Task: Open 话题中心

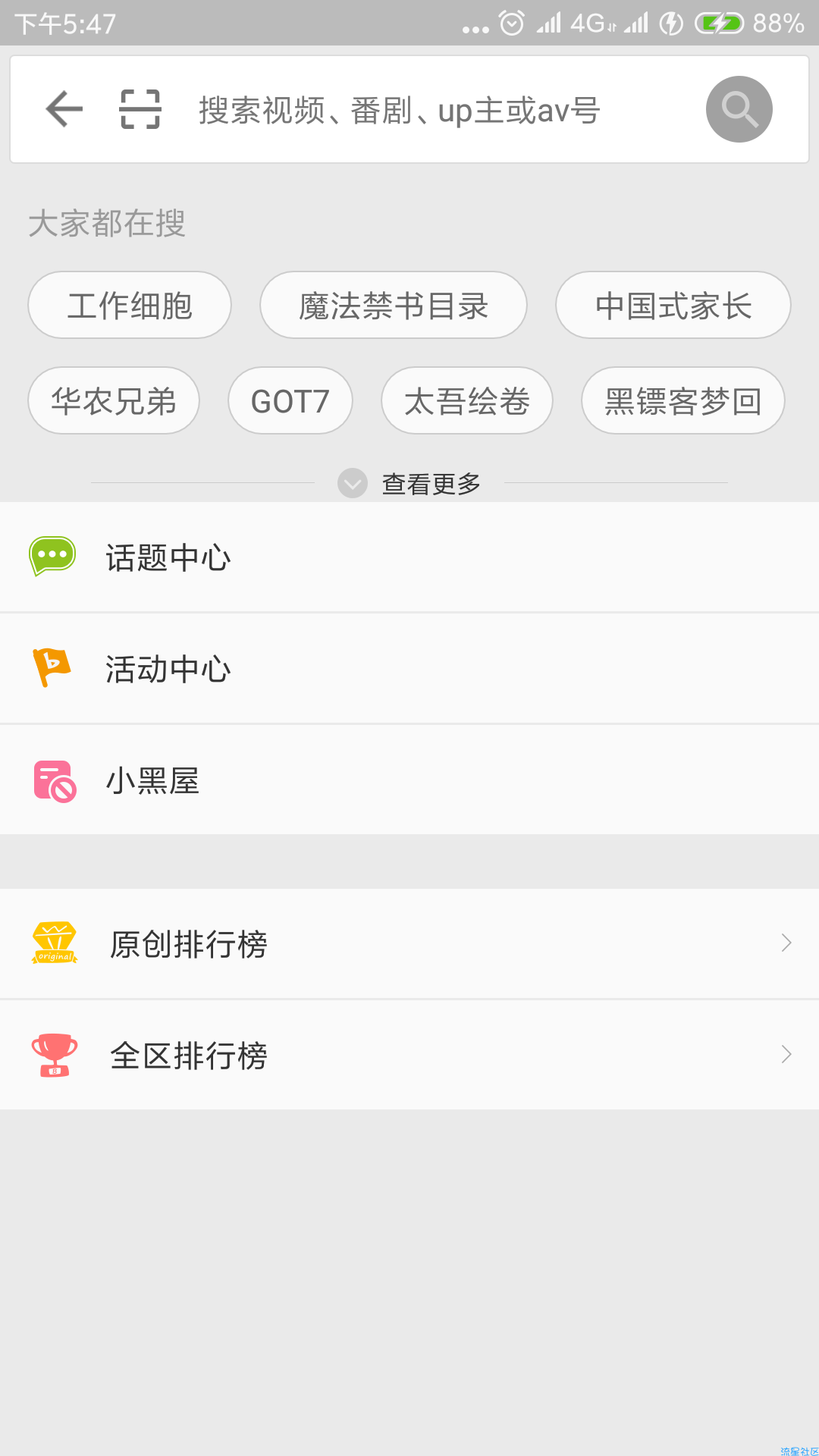Action: (409, 557)
